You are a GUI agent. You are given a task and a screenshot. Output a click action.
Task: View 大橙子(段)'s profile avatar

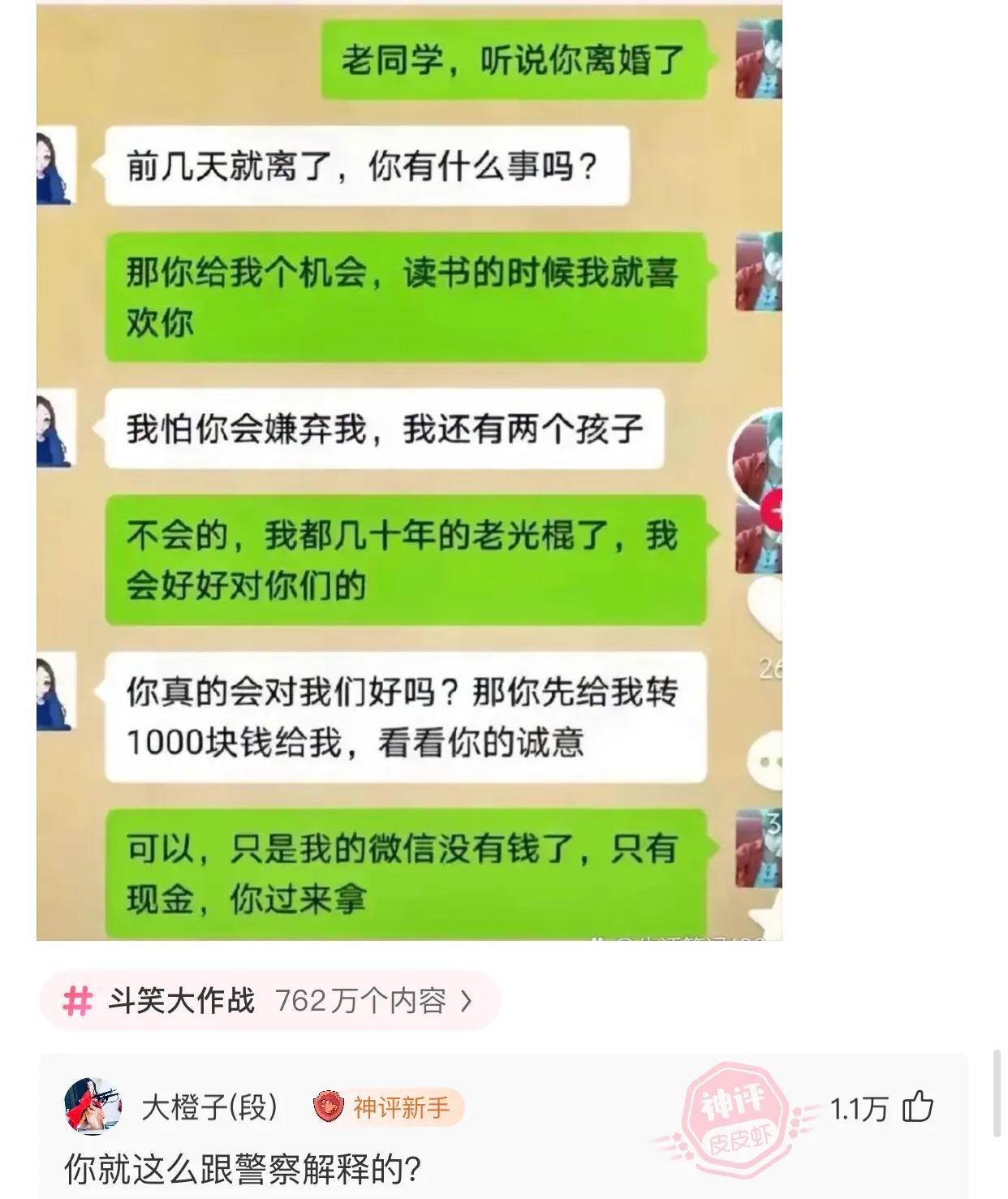click(x=92, y=1106)
